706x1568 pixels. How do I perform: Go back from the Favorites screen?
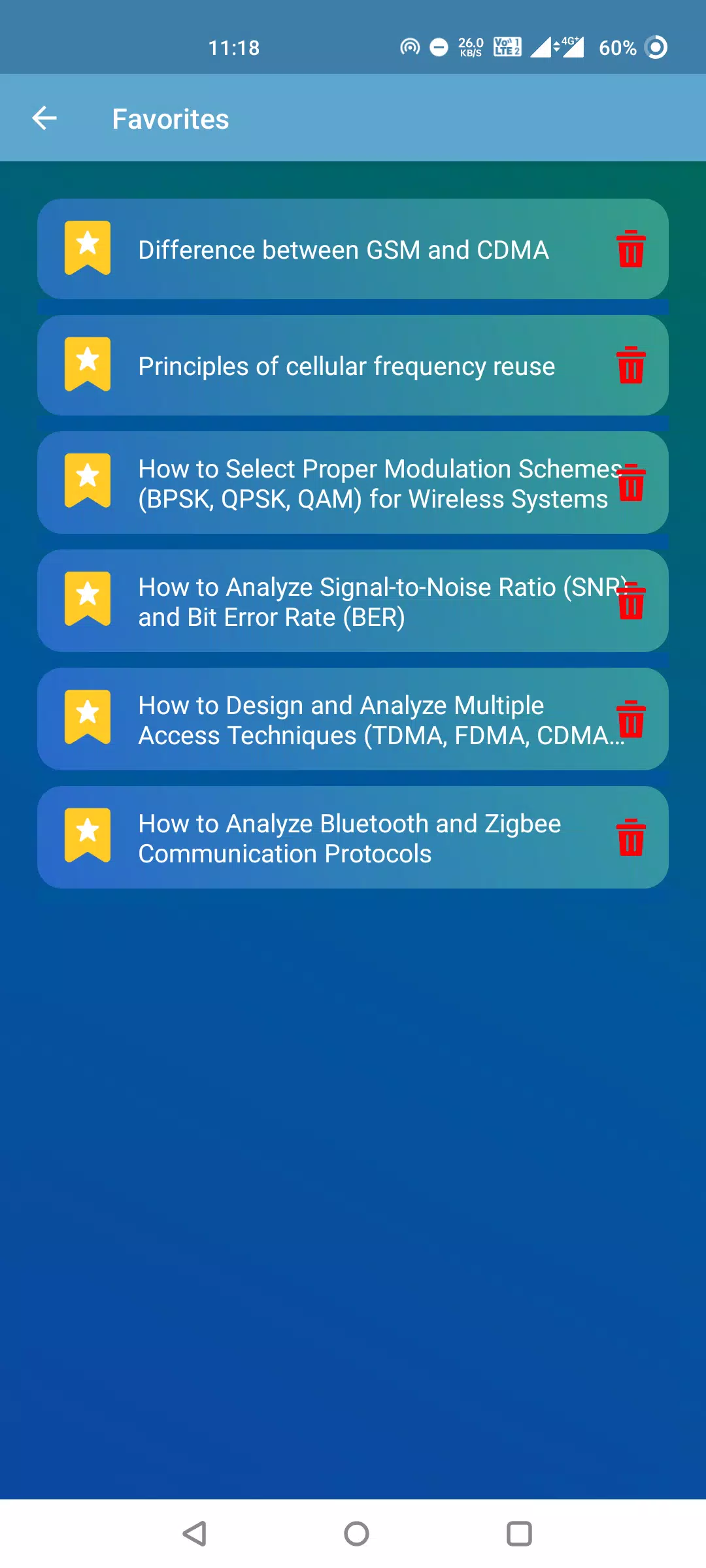(44, 118)
